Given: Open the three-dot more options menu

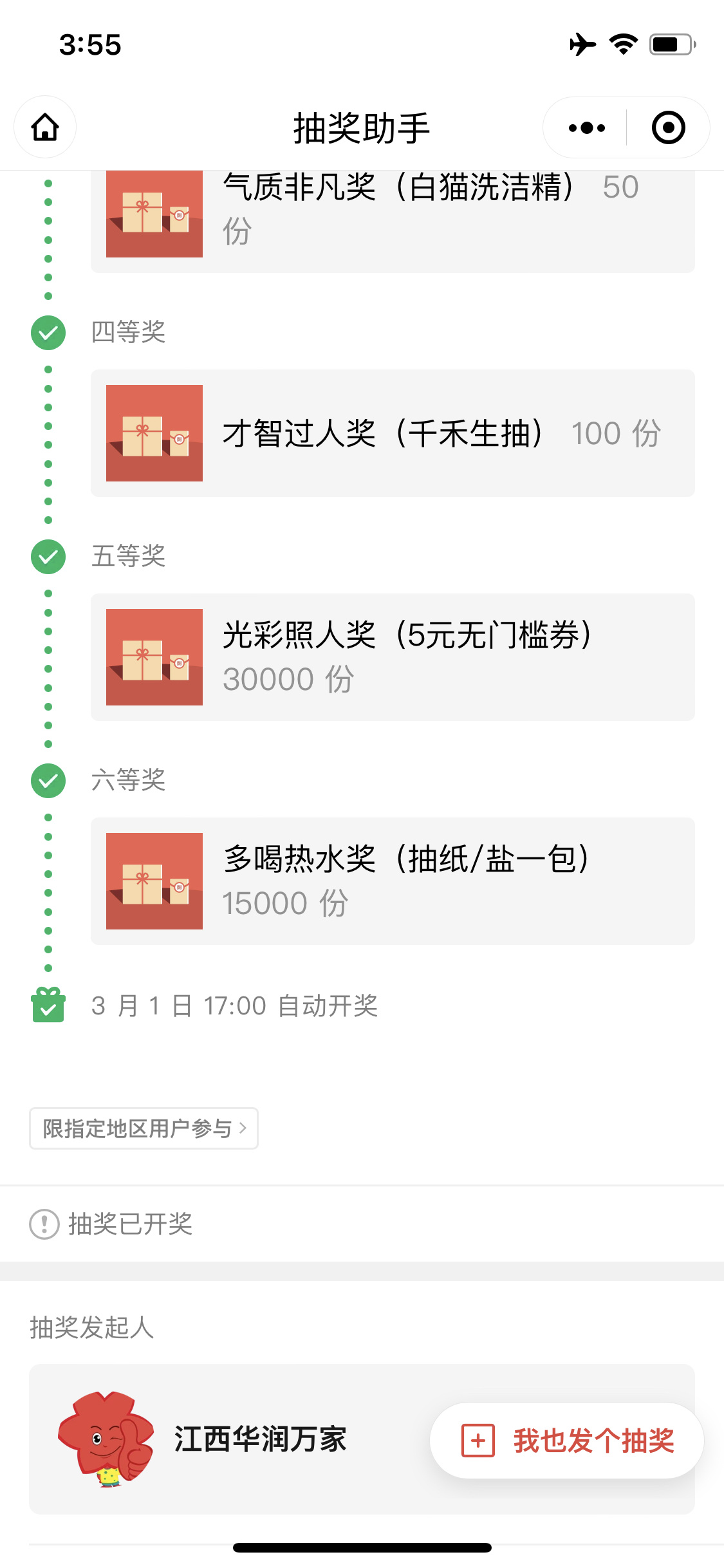Looking at the screenshot, I should 586,127.
